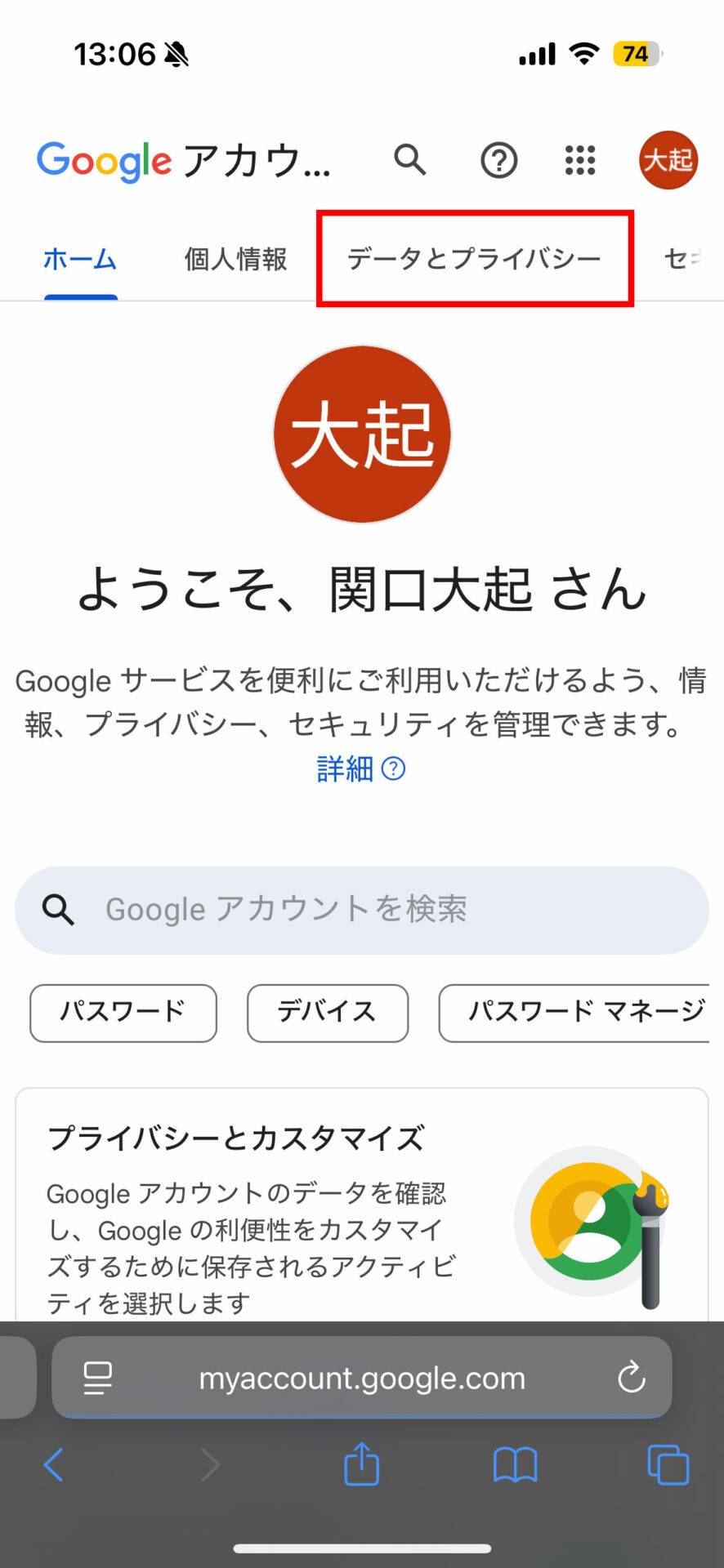
Task: Share this page from Safari toolbar
Action: pos(361,1463)
